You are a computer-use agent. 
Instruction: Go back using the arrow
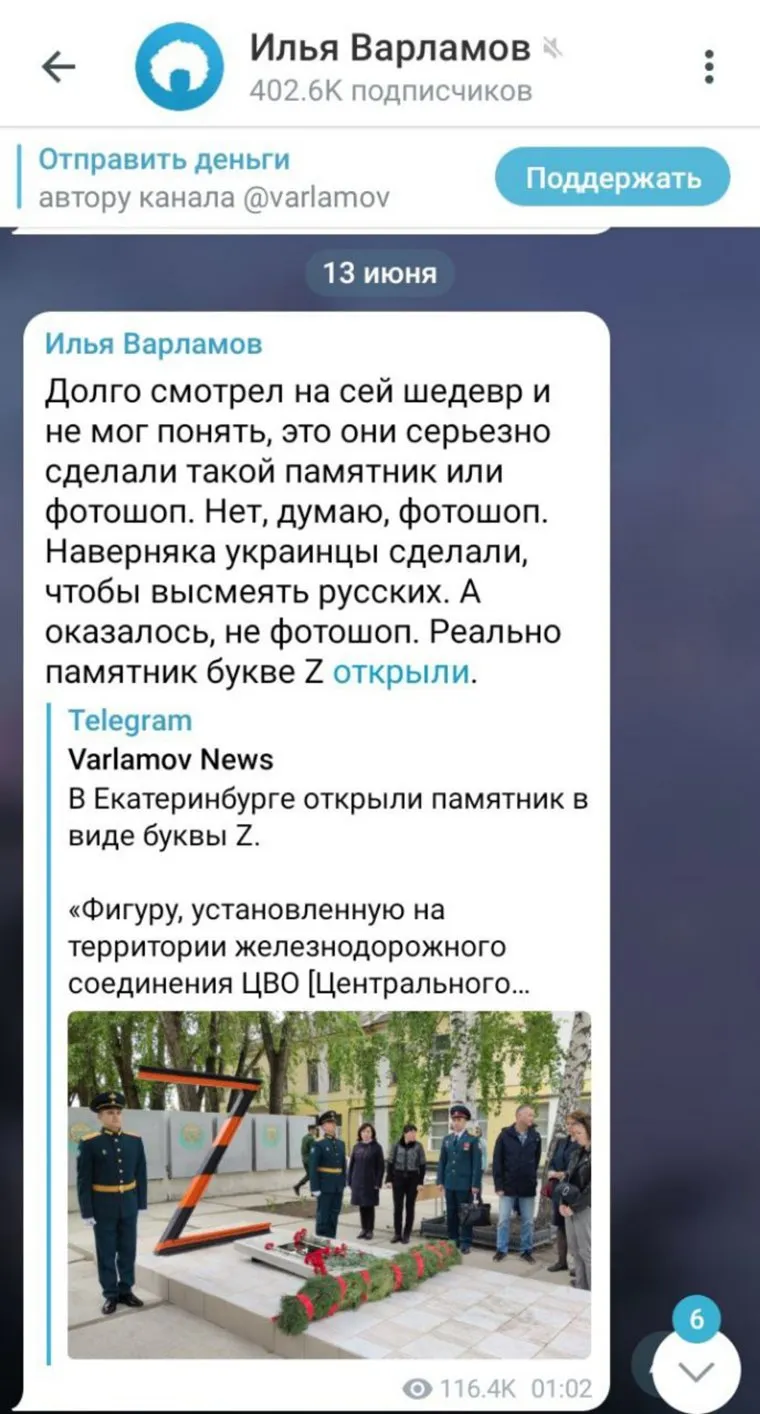(x=58, y=67)
